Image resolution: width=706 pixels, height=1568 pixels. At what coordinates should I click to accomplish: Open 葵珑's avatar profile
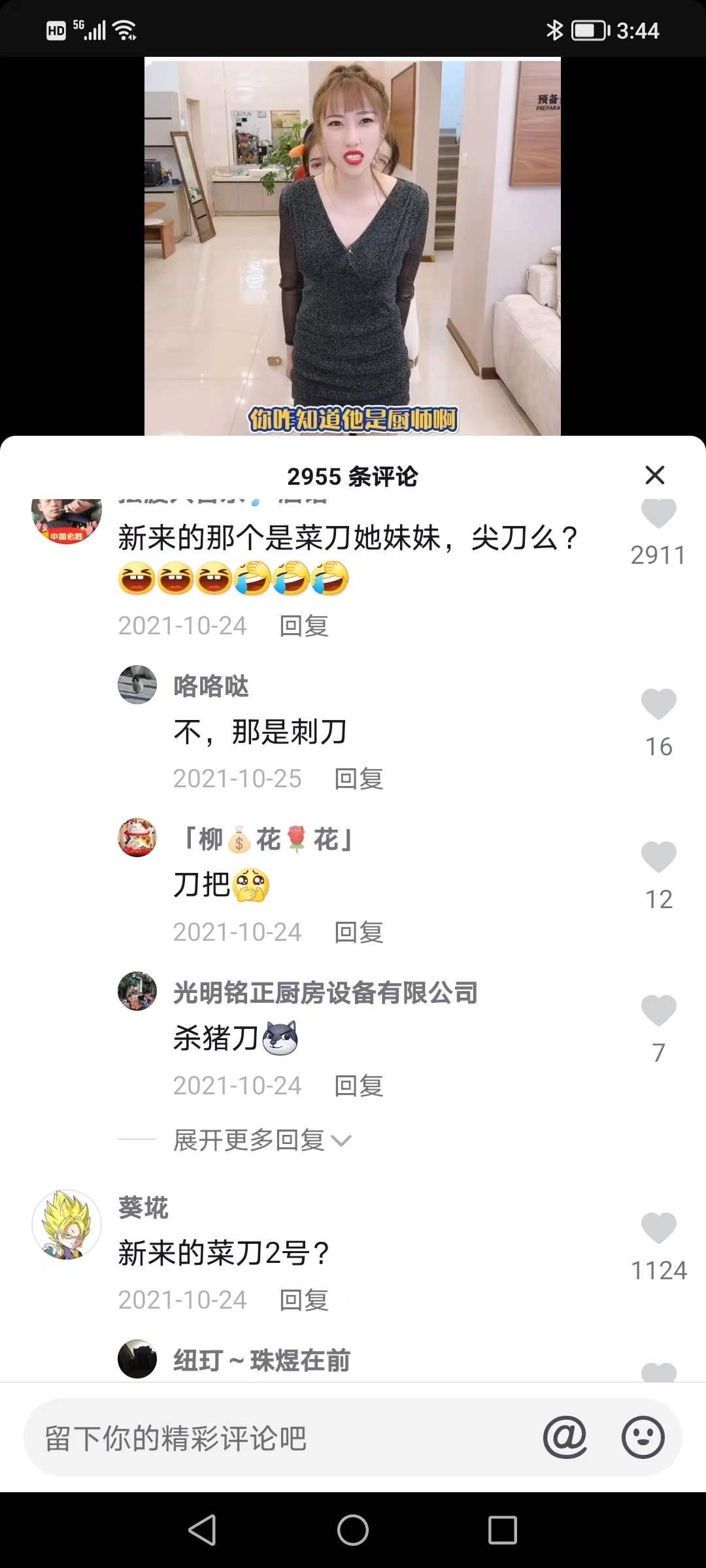click(67, 1225)
